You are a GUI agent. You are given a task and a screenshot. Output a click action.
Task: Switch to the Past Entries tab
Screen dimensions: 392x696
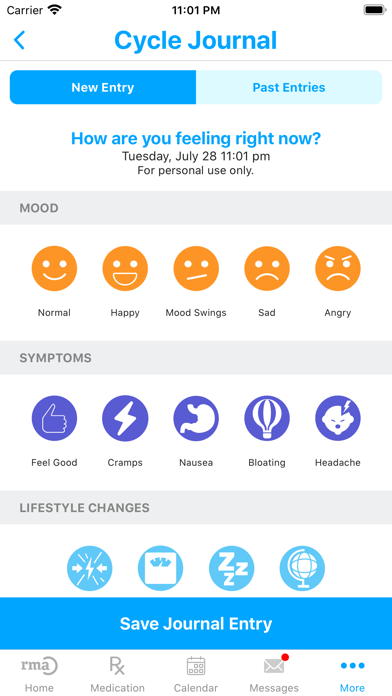289,87
